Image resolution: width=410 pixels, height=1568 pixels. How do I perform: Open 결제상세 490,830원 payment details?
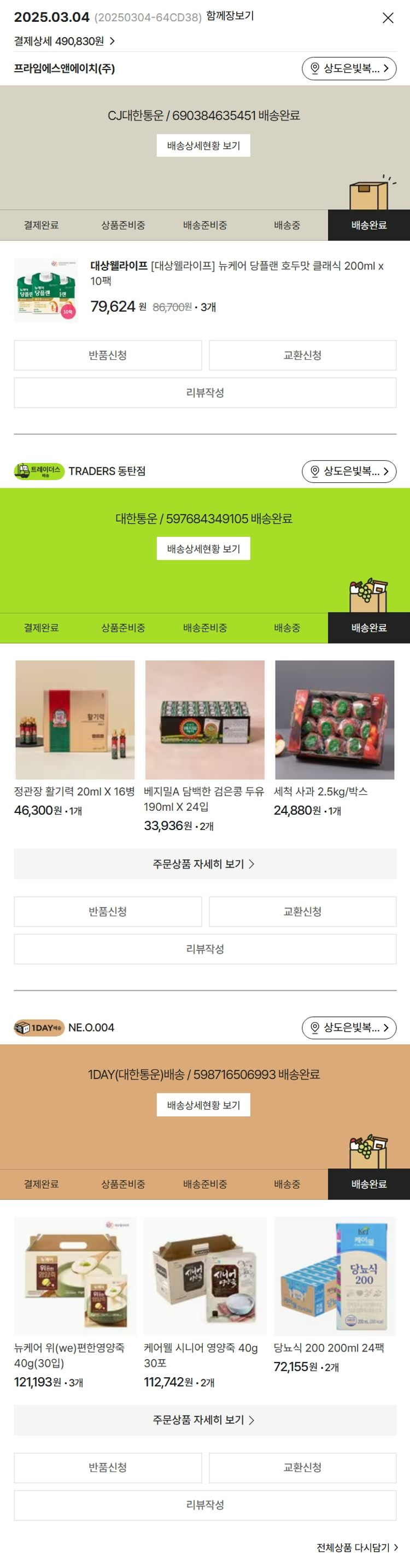(x=65, y=41)
